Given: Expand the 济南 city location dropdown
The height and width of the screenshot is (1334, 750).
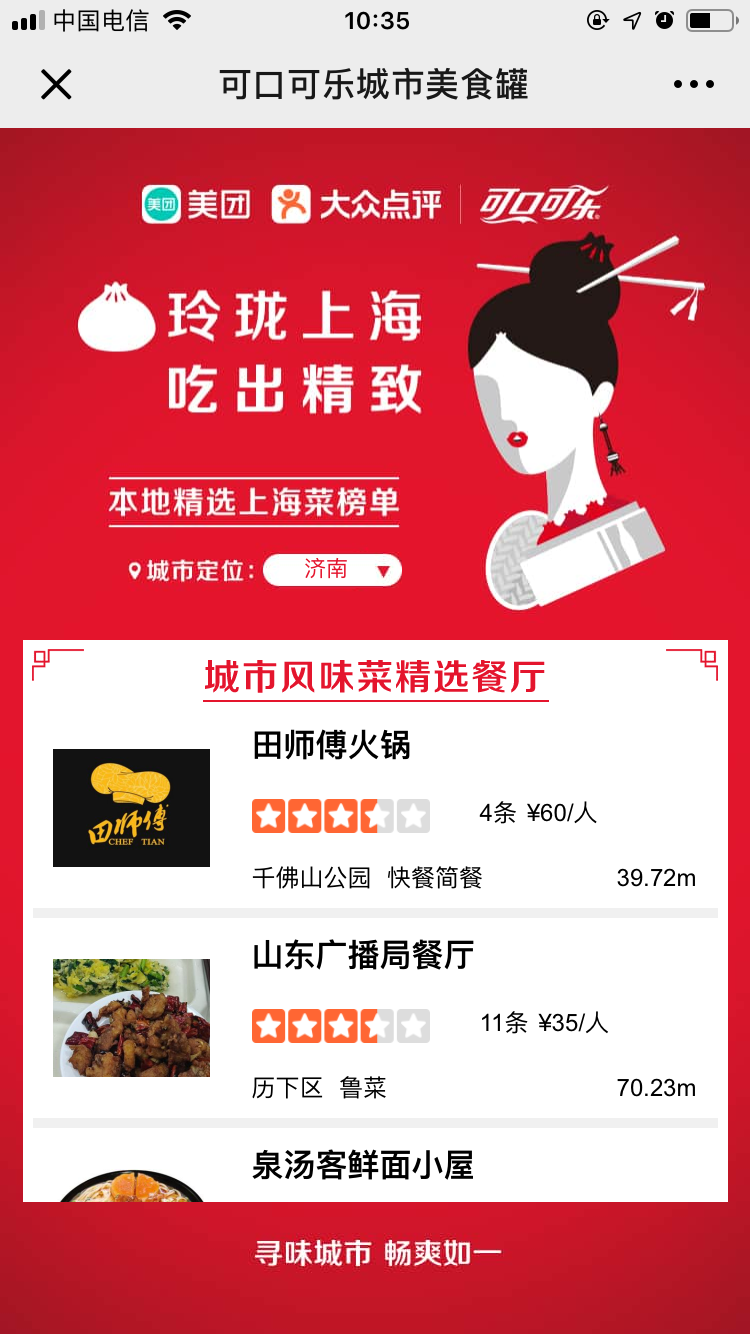Looking at the screenshot, I should point(333,570).
